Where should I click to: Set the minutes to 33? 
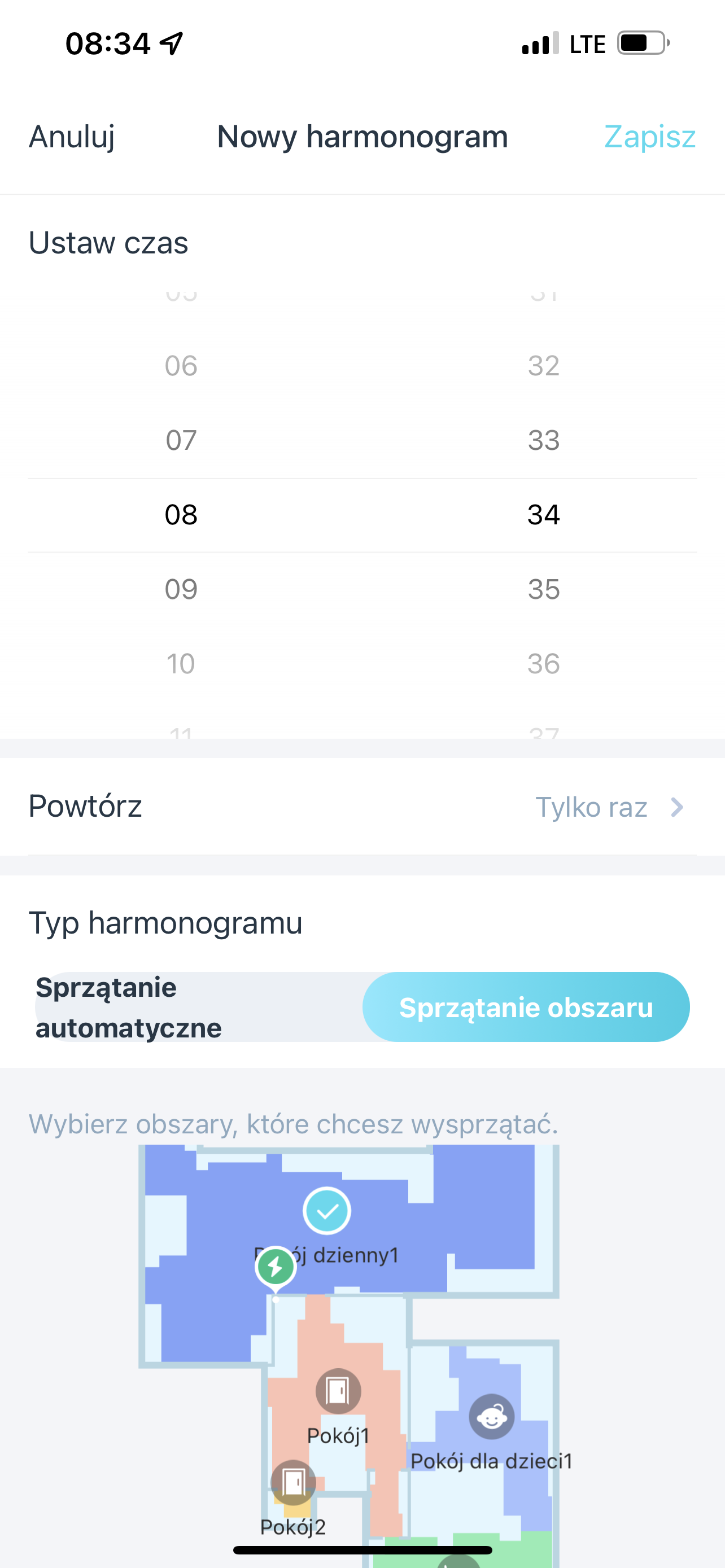(x=543, y=440)
